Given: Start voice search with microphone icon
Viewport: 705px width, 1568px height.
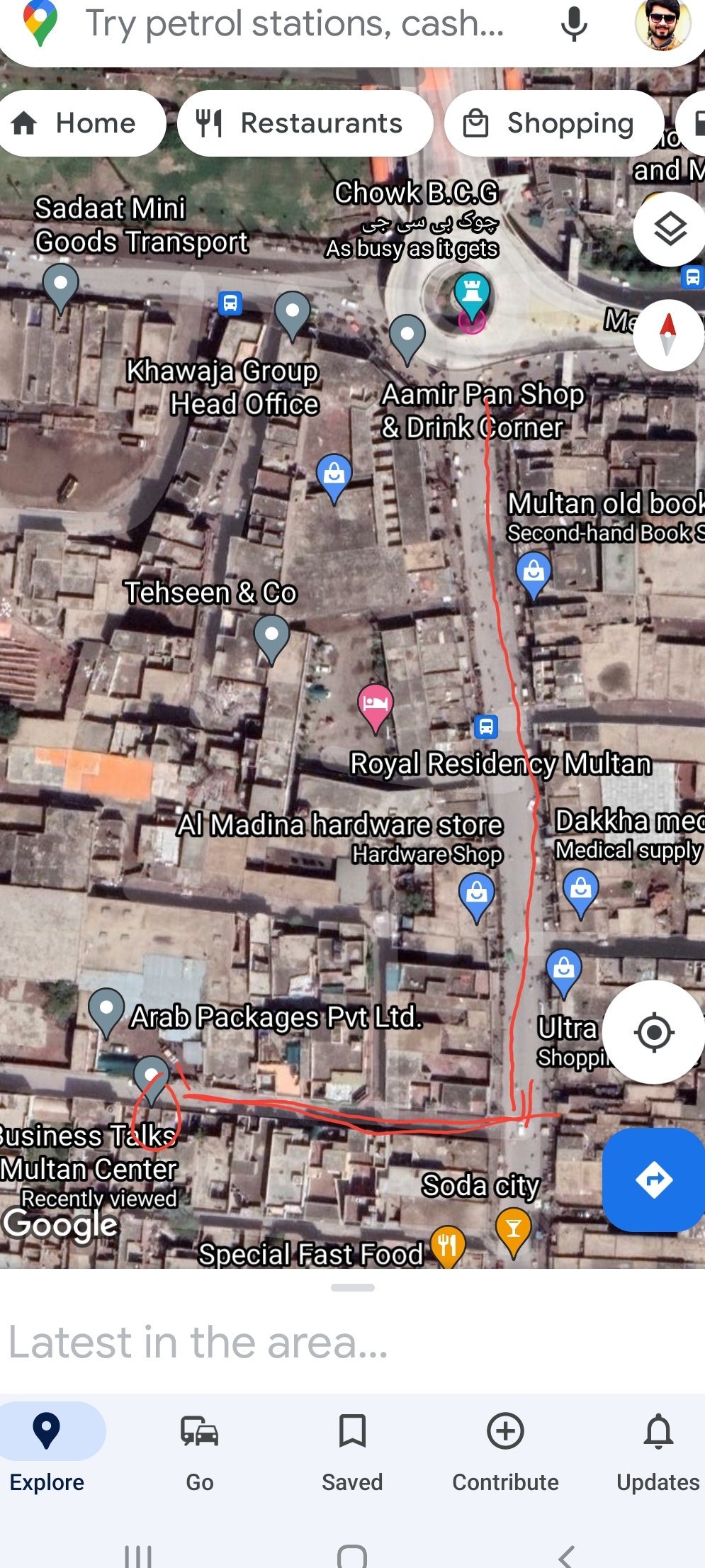Looking at the screenshot, I should tap(574, 25).
